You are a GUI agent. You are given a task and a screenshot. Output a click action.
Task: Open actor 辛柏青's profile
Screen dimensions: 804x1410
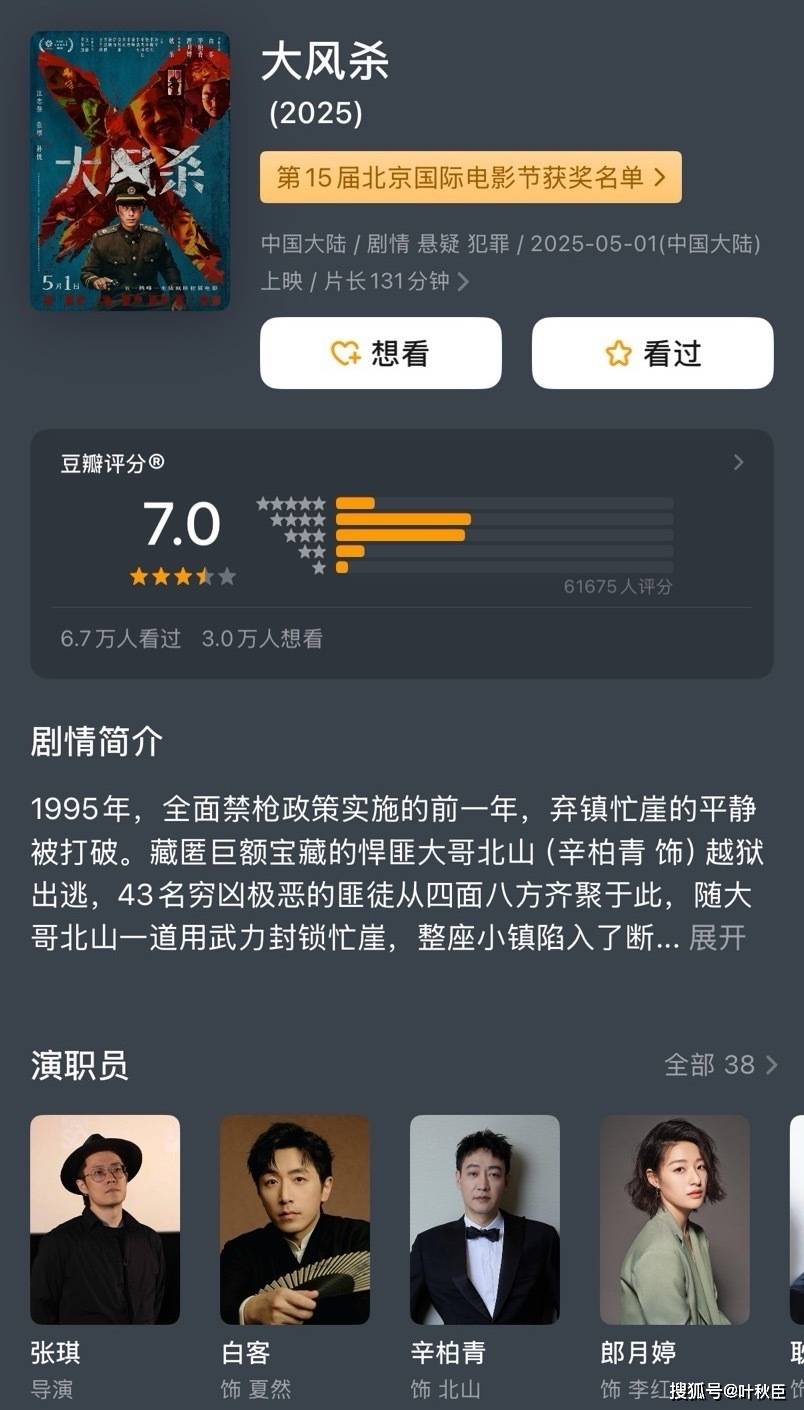click(x=485, y=1220)
